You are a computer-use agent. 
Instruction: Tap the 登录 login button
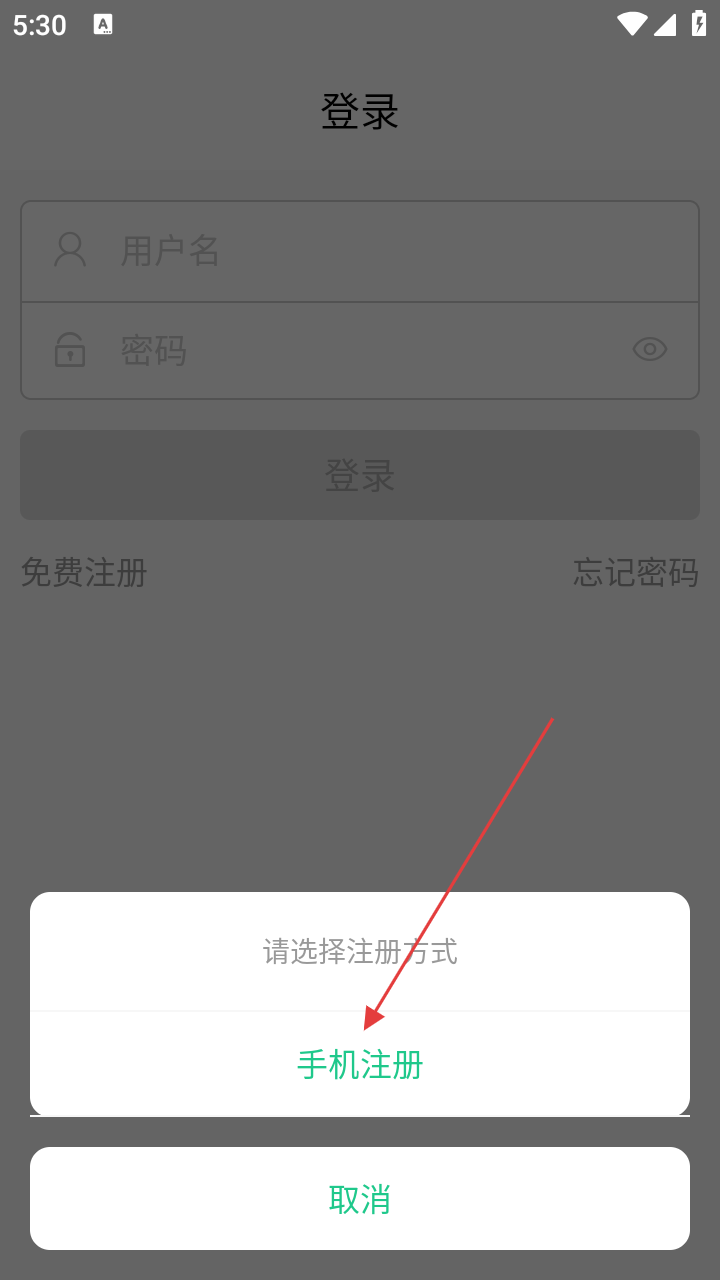[x=360, y=475]
